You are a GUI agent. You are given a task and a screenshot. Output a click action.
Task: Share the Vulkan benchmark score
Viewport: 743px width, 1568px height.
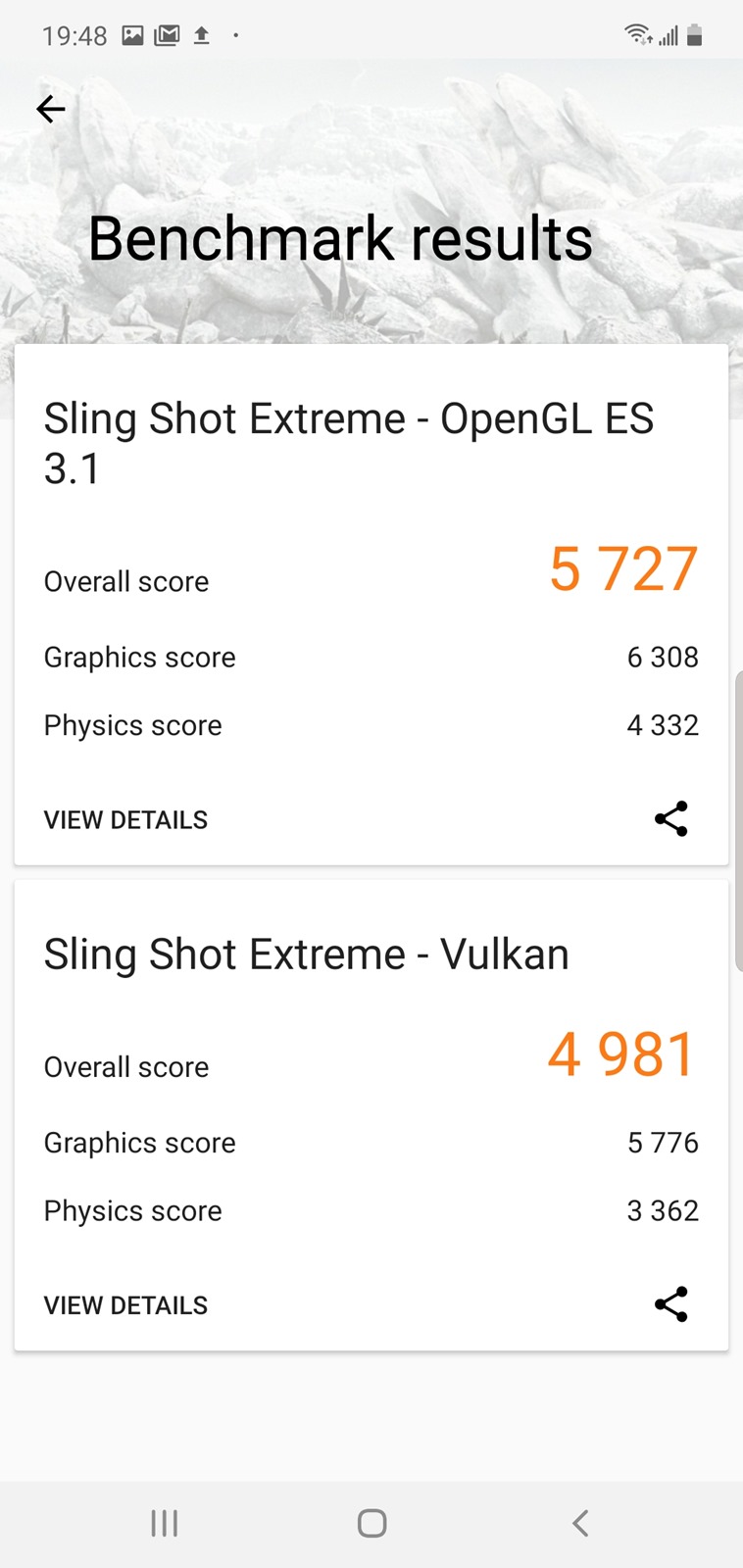(671, 1304)
